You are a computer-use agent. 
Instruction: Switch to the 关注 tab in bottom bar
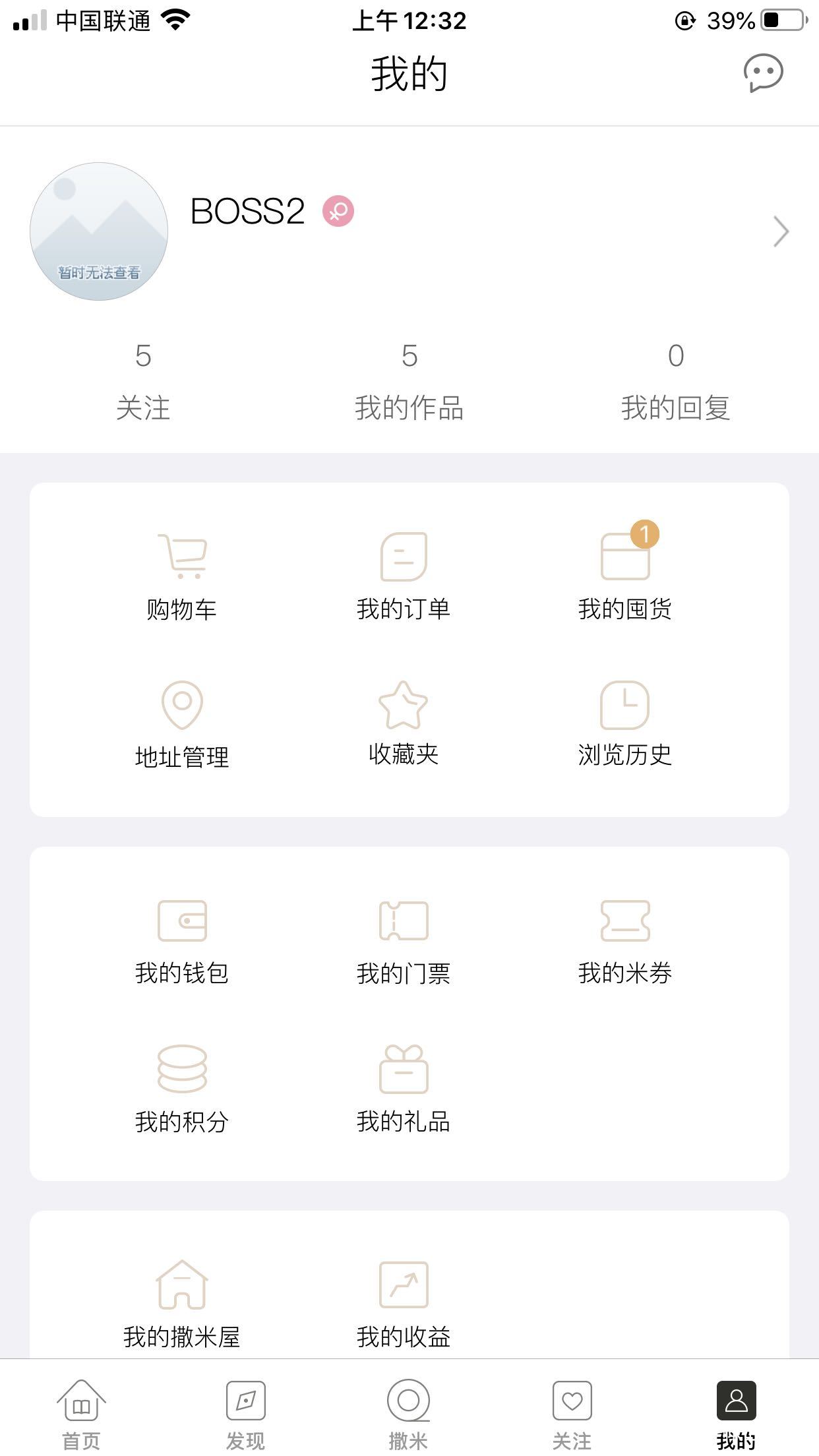tap(572, 1414)
